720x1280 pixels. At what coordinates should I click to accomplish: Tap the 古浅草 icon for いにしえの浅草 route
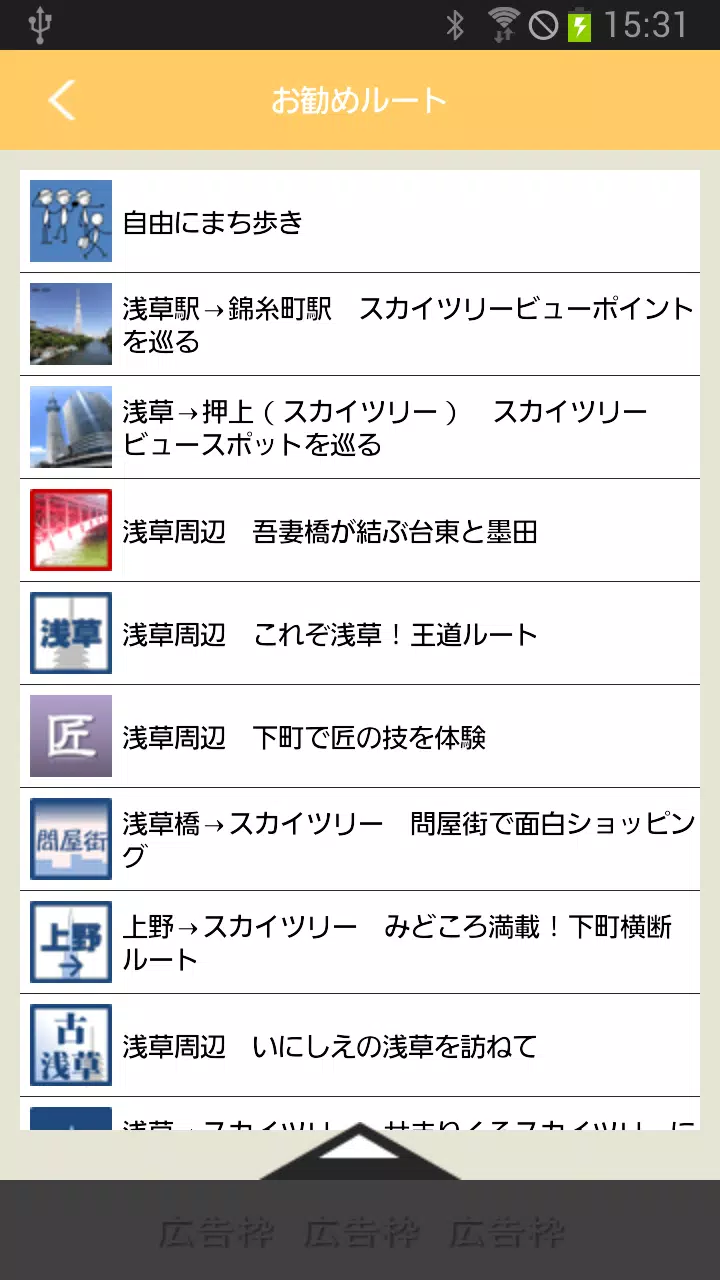pyautogui.click(x=70, y=1044)
